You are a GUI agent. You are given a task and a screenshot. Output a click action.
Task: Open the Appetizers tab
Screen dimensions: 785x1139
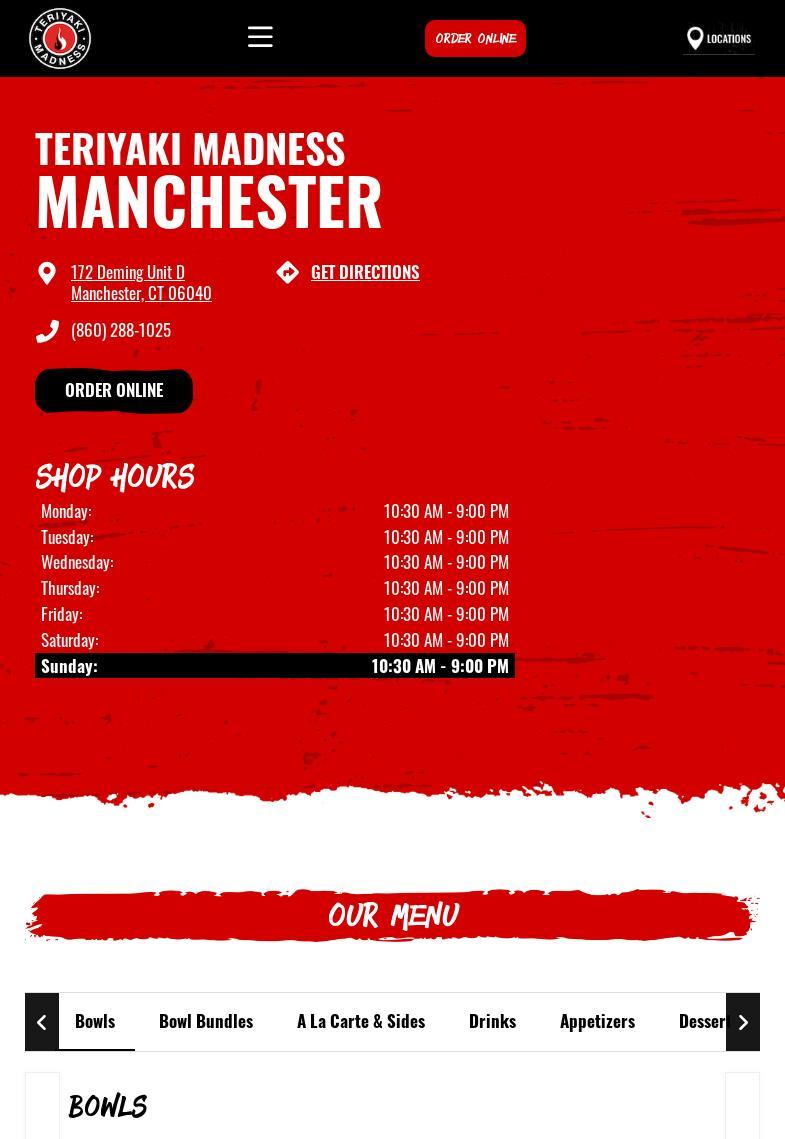pos(597,1021)
